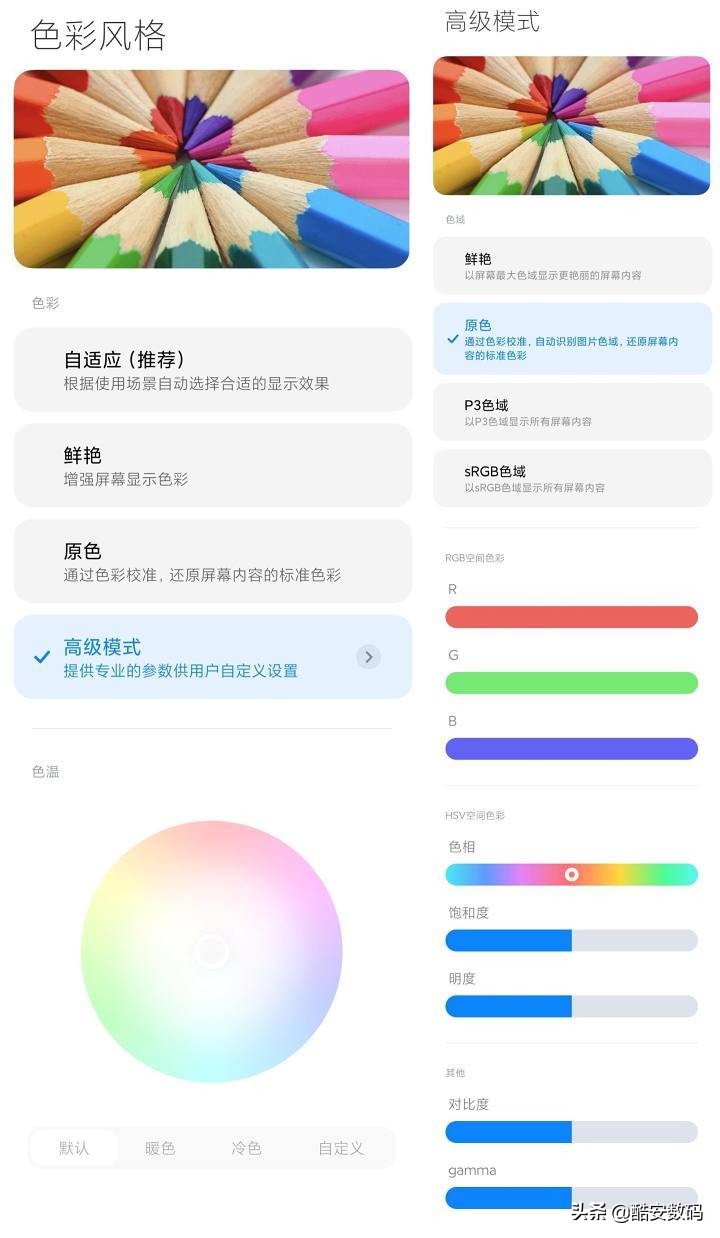
Task: Switch to the 暖色 warm tab
Action: (160, 1148)
